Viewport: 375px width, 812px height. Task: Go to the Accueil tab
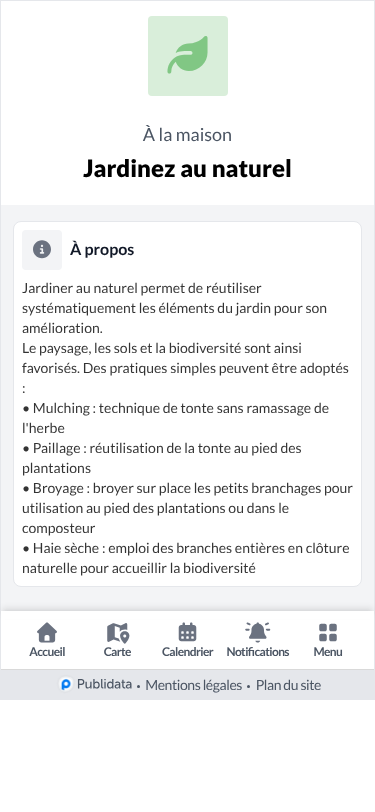[x=47, y=640]
